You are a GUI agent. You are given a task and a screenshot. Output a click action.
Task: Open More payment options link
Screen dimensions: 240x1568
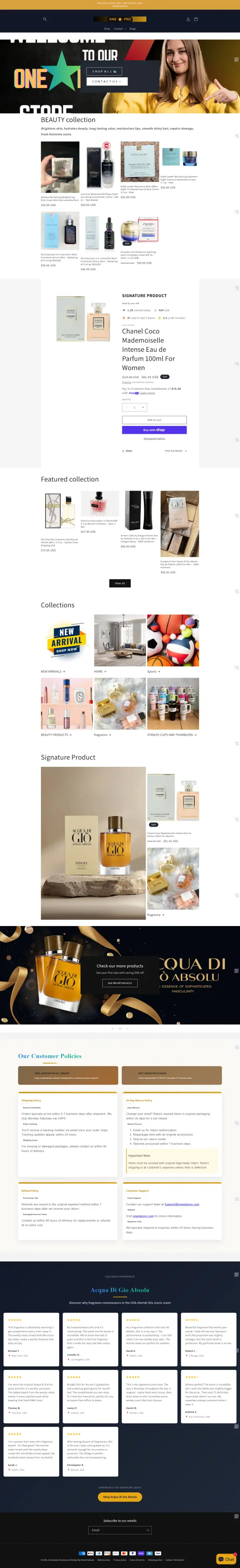coord(154,438)
